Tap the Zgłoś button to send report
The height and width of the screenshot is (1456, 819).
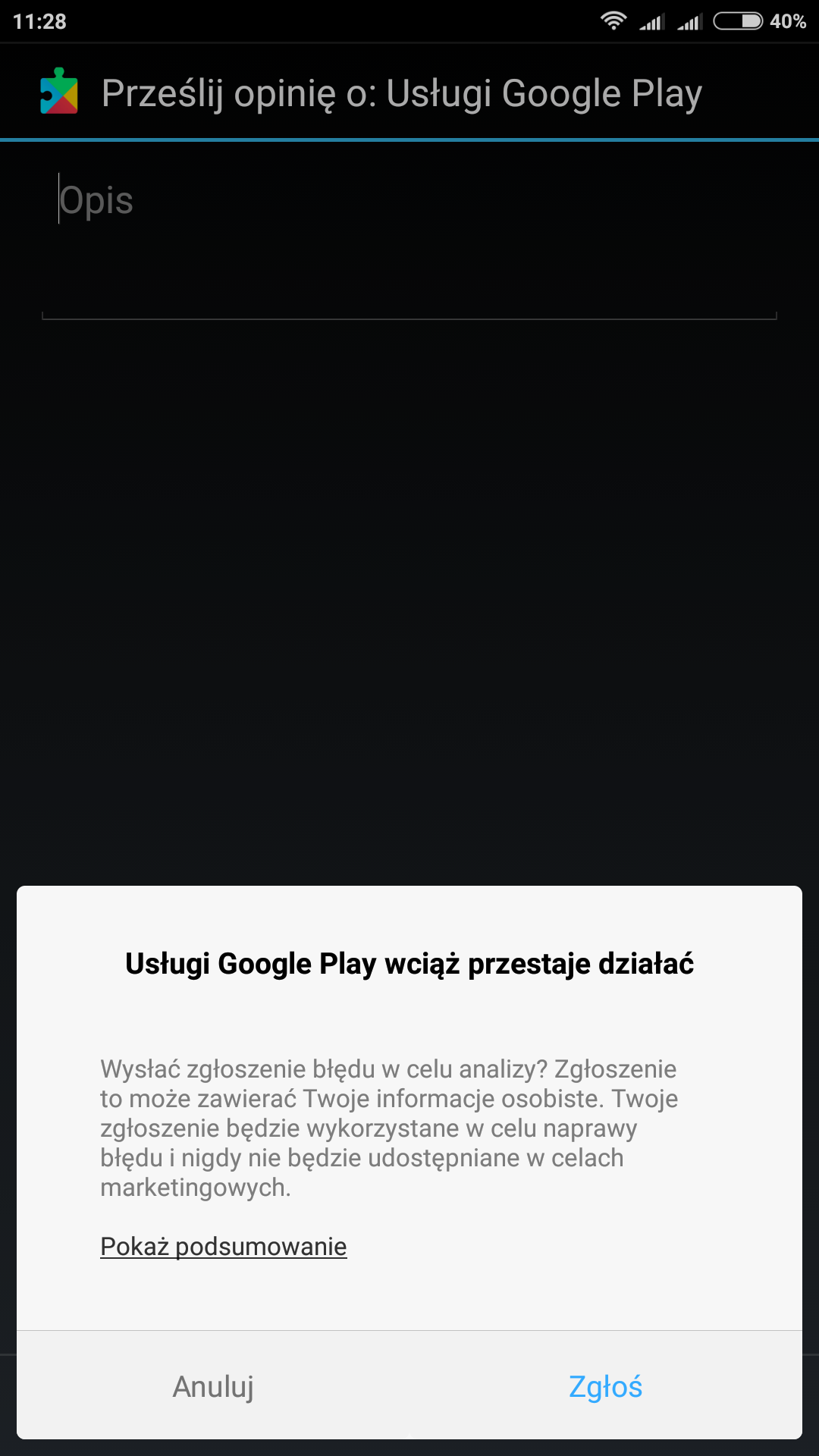[605, 1386]
